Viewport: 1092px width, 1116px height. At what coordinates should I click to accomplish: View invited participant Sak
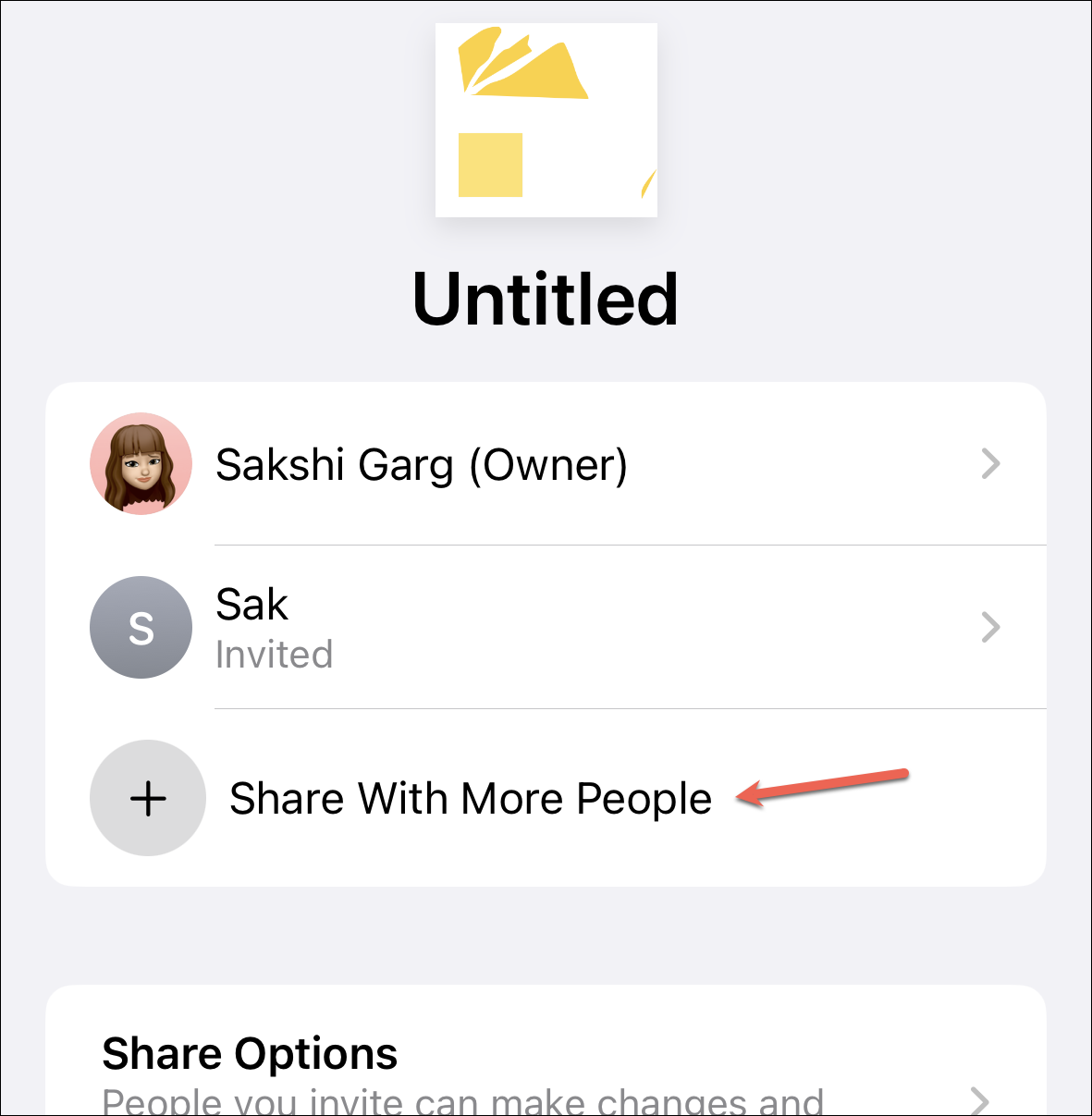click(546, 628)
